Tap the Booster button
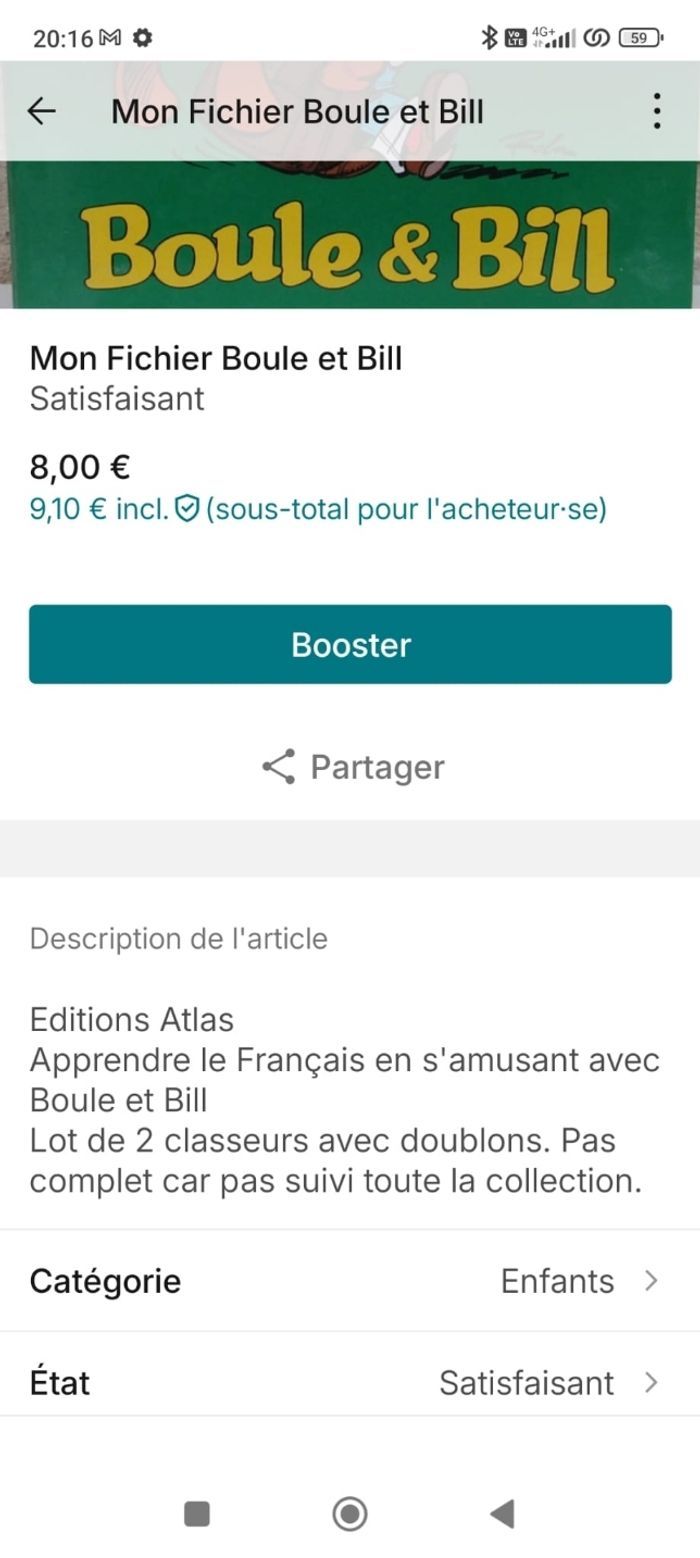Viewport: 700px width, 1558px height. [x=350, y=644]
